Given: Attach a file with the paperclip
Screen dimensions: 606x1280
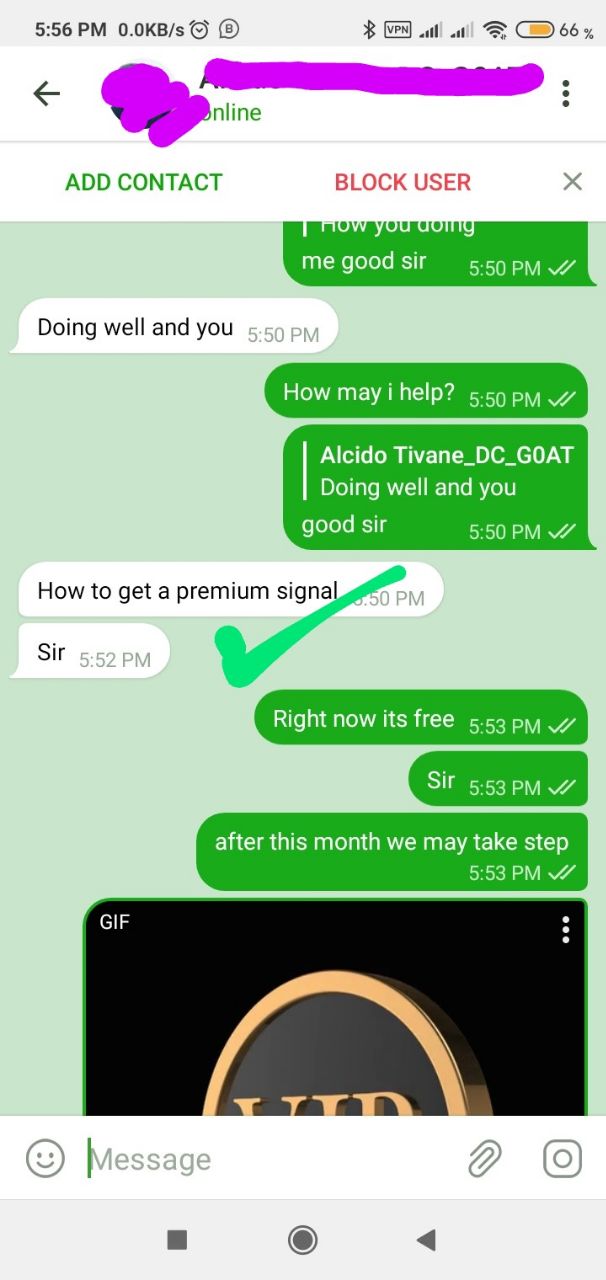Looking at the screenshot, I should point(485,1159).
